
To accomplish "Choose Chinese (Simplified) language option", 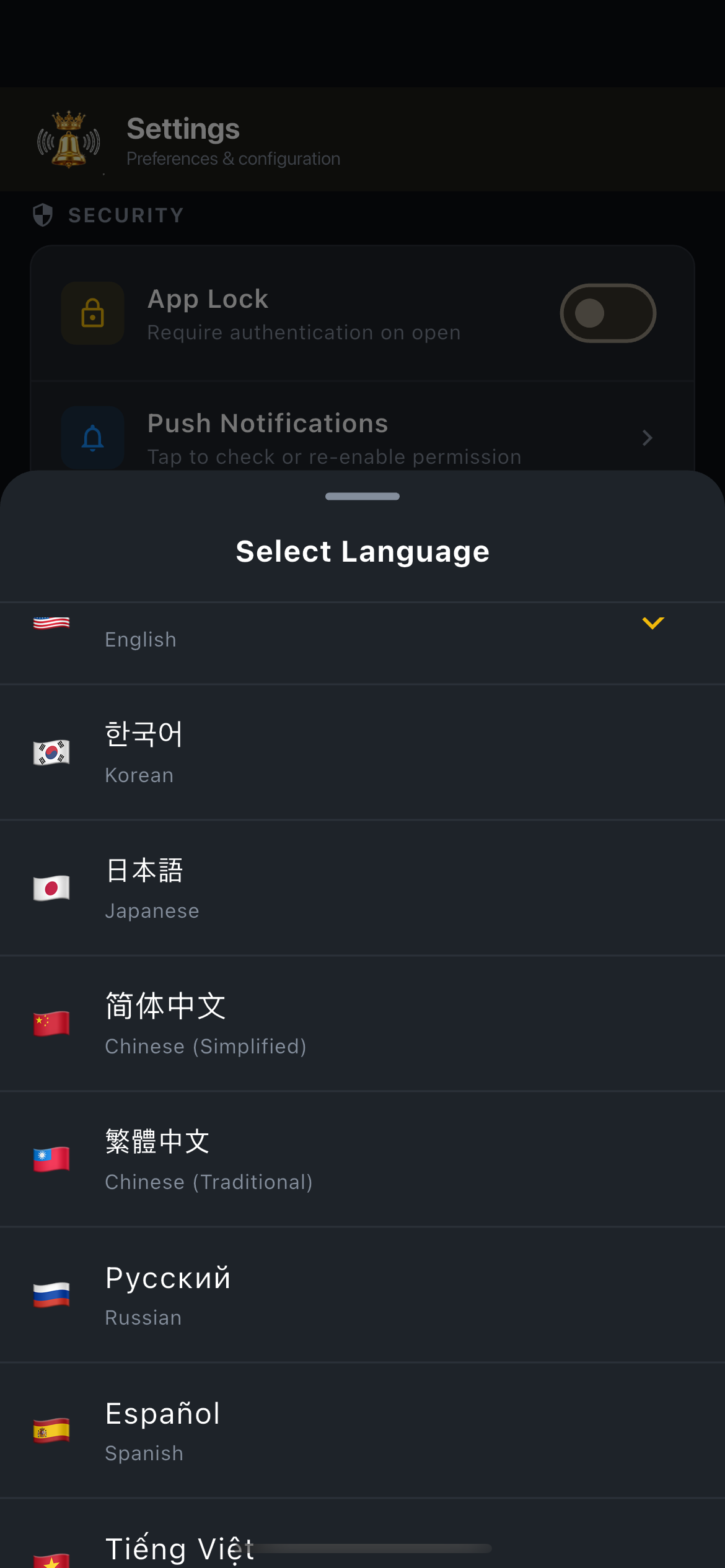I will pyautogui.click(x=362, y=1023).
